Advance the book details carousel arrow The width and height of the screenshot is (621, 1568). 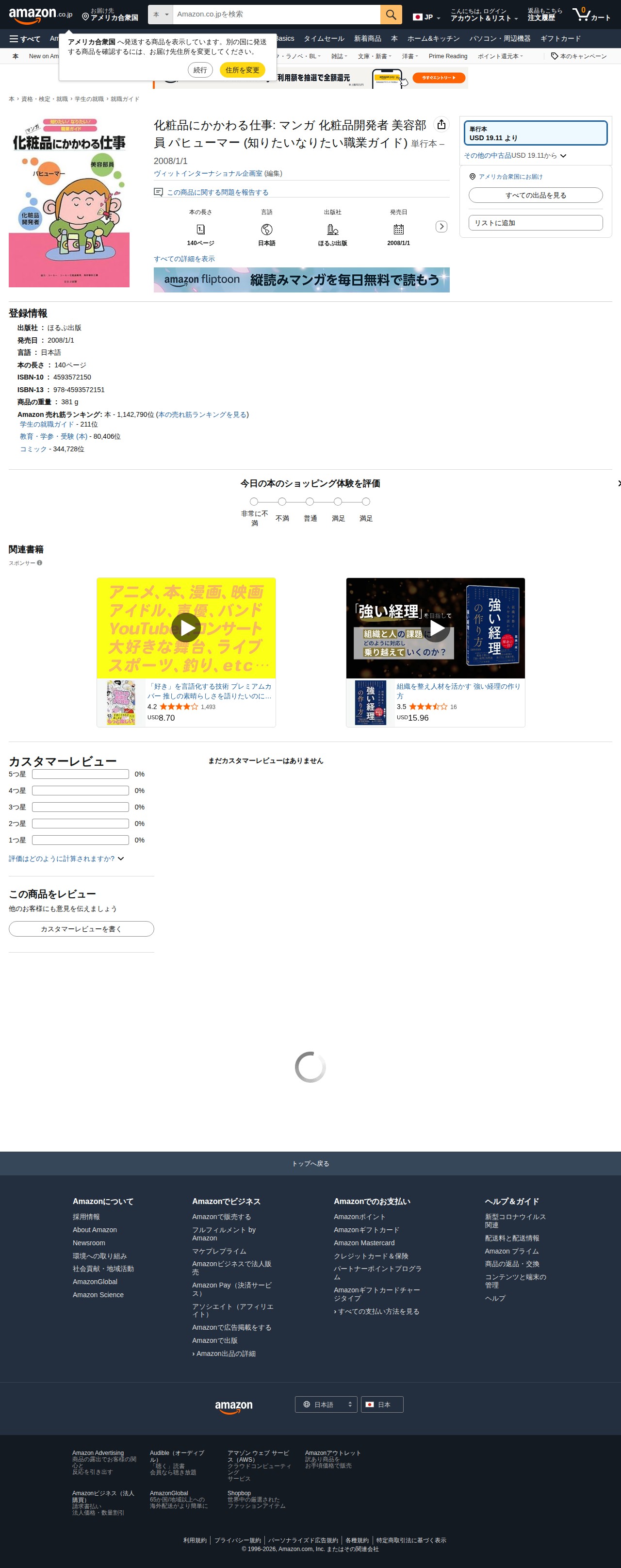(x=441, y=227)
